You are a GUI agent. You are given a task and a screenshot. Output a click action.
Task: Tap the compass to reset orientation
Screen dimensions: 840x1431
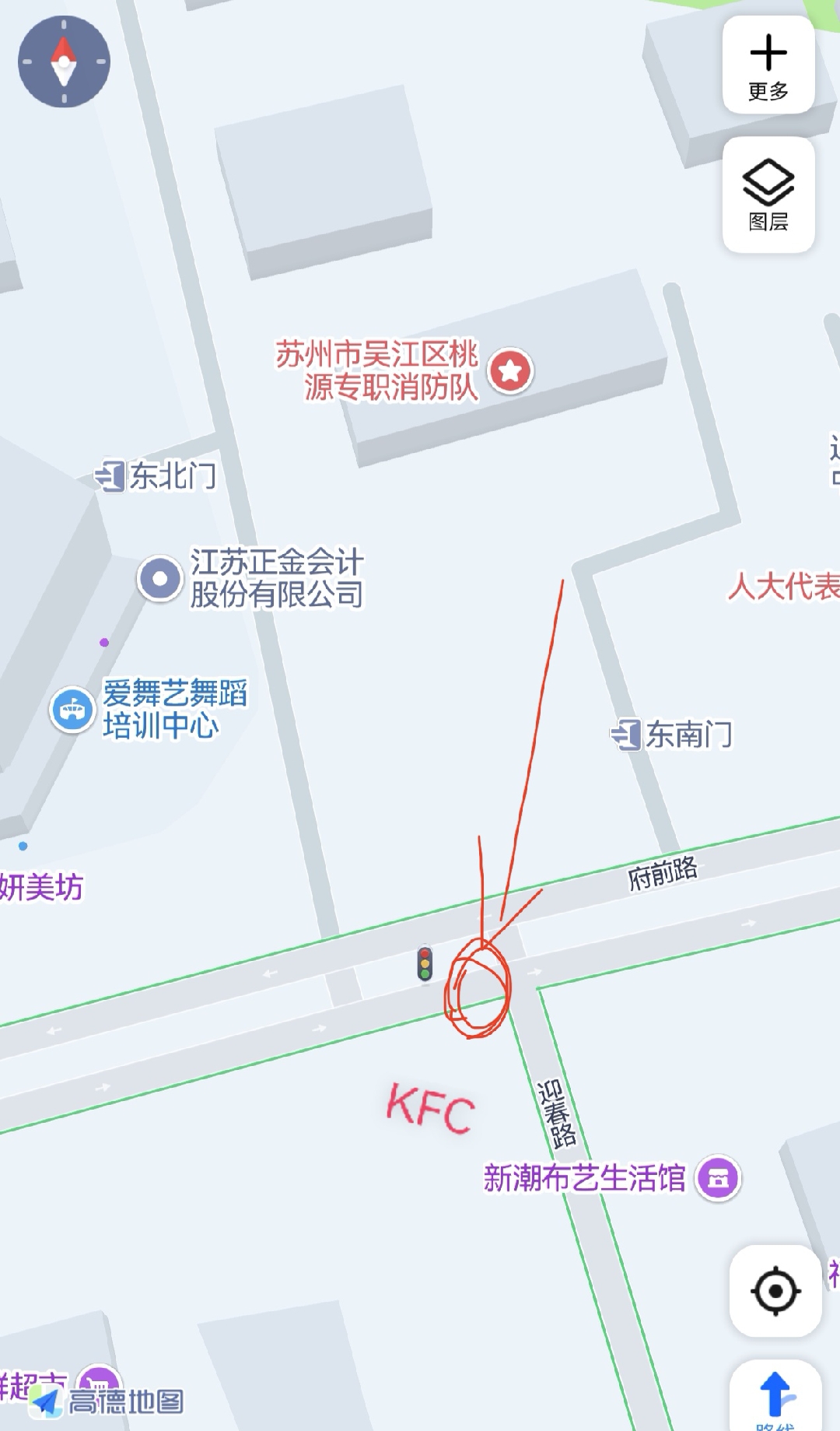click(64, 61)
